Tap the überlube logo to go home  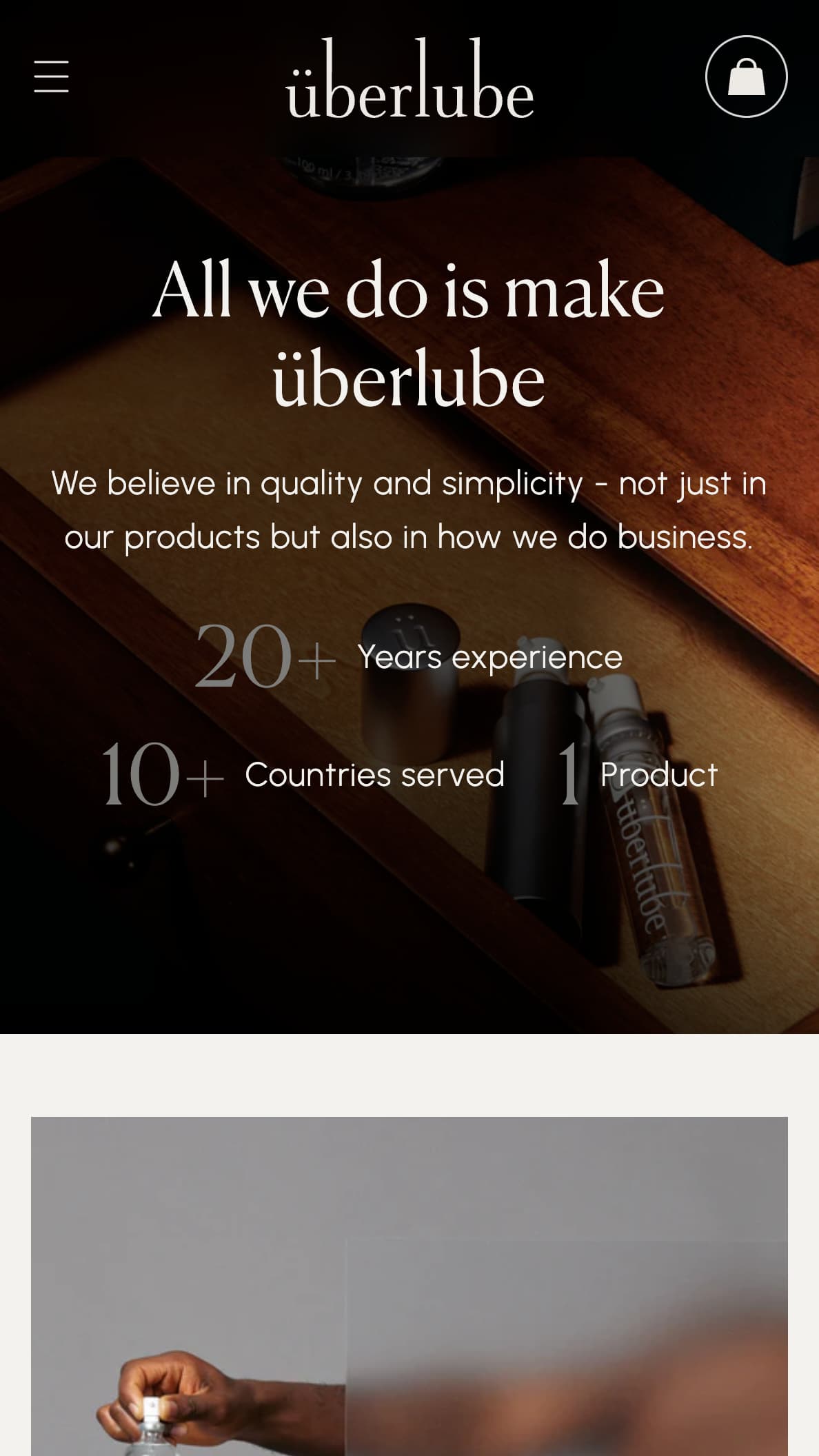[410, 81]
